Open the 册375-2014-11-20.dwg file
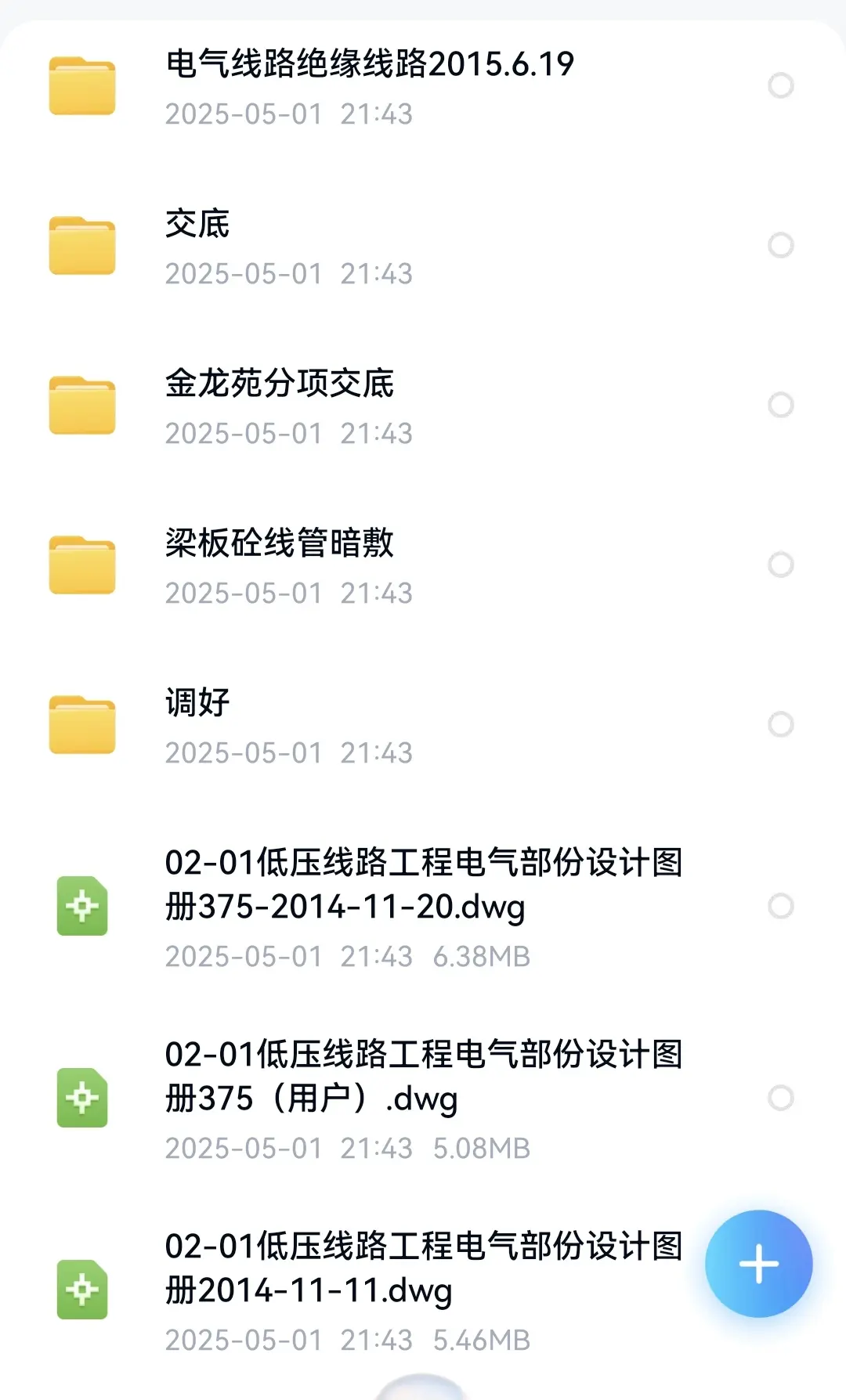This screenshot has width=846, height=1400. [x=423, y=906]
